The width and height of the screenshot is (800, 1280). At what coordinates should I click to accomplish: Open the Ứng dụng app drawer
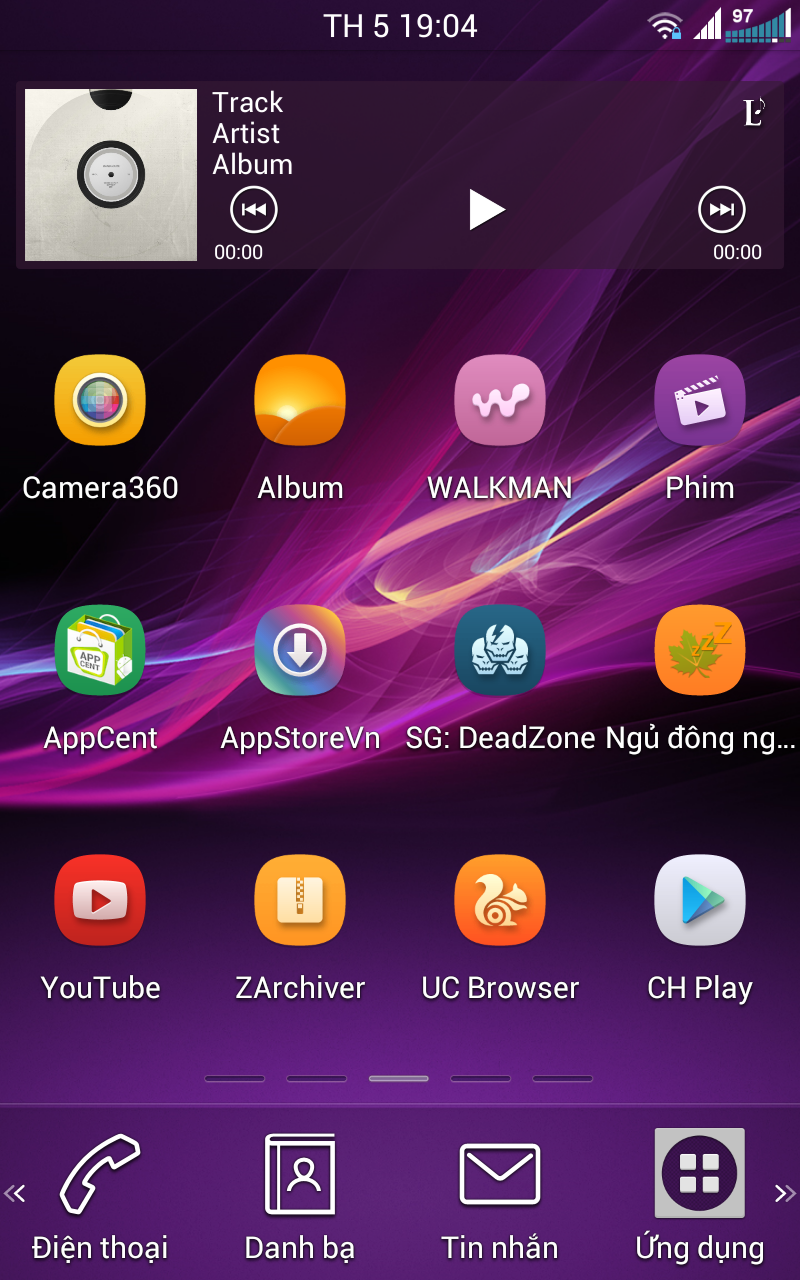(x=700, y=1173)
